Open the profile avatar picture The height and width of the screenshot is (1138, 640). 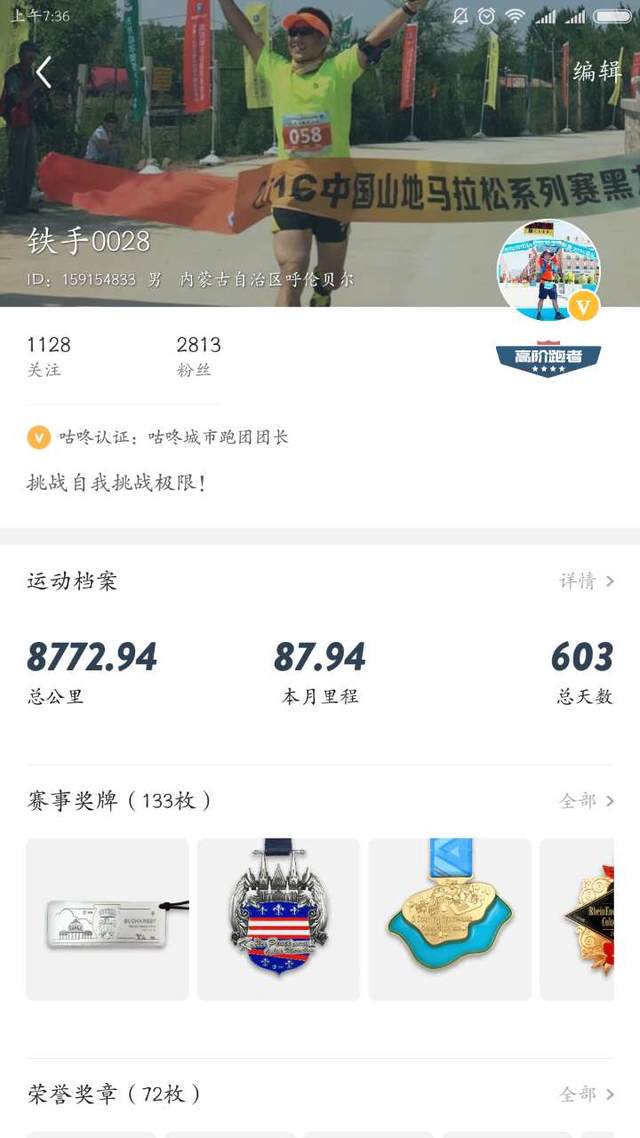pyautogui.click(x=548, y=270)
